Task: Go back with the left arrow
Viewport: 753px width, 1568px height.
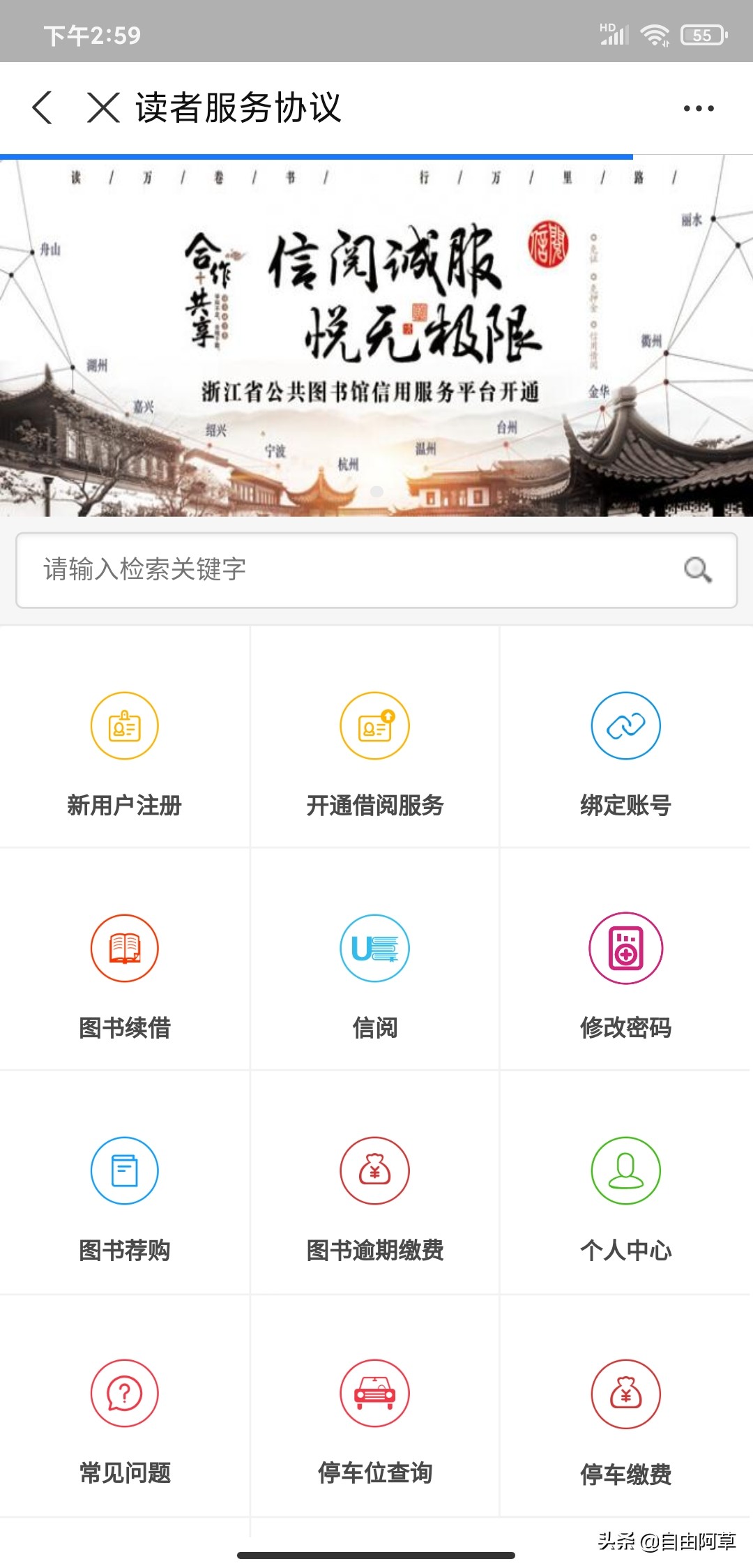Action: pyautogui.click(x=43, y=107)
